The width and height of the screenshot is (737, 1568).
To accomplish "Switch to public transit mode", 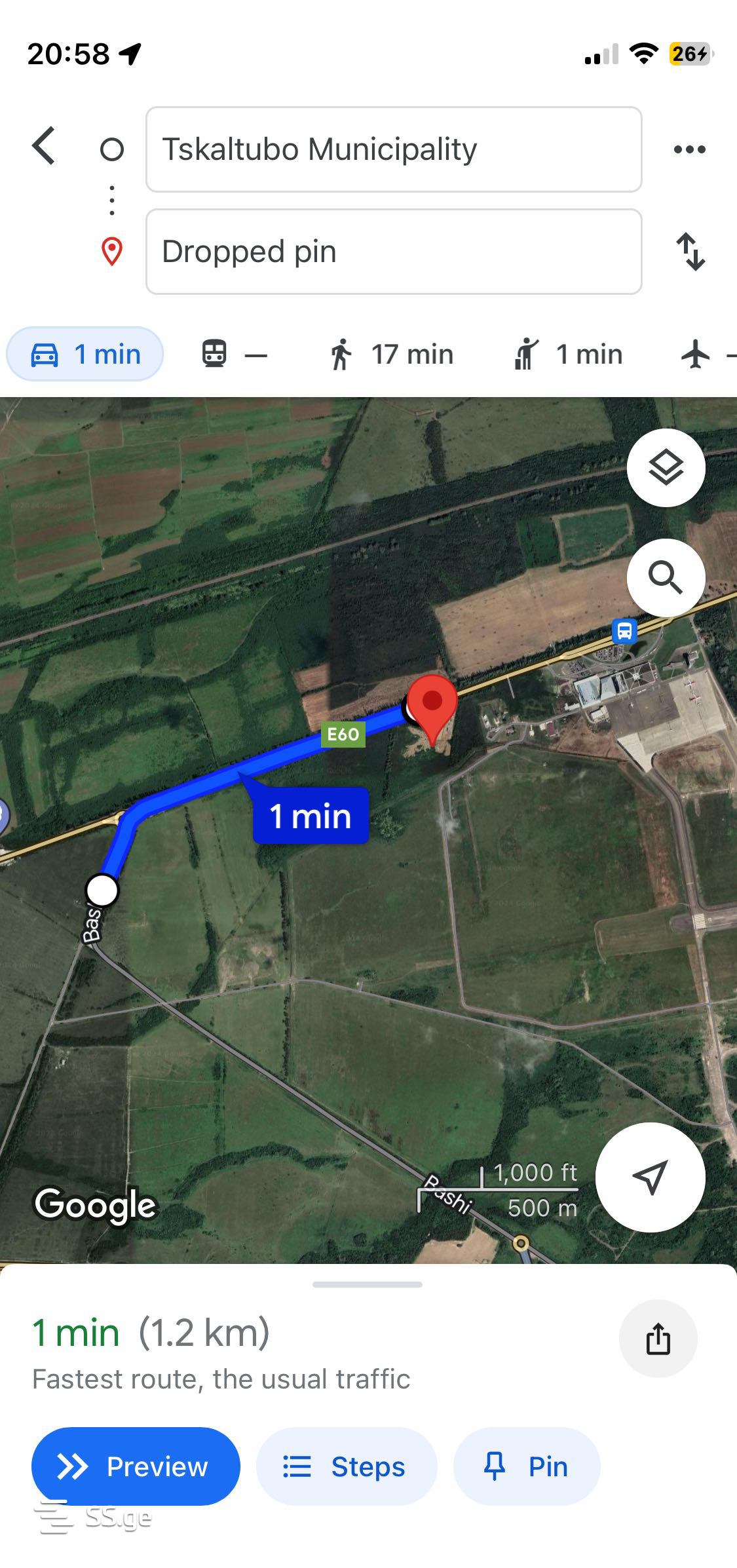I will coord(234,354).
